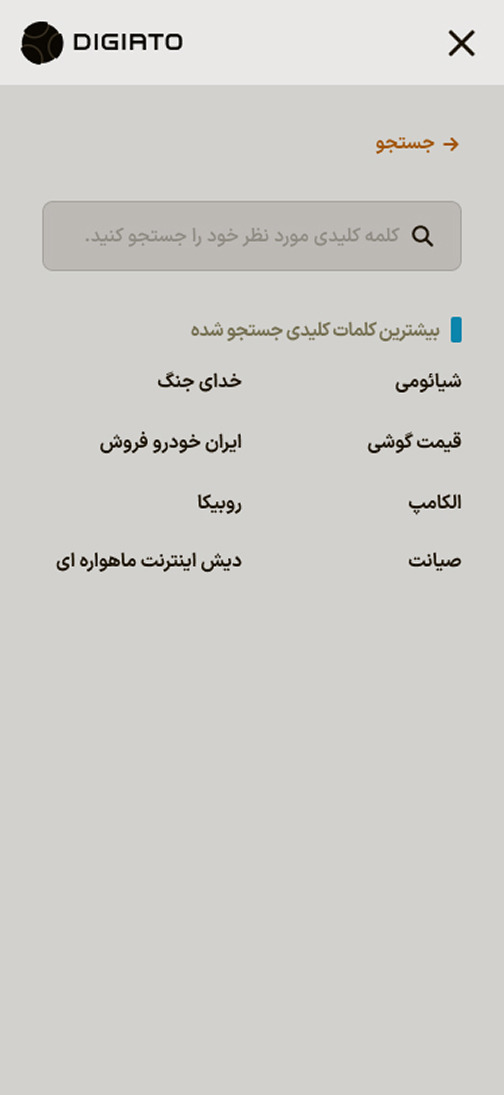The height and width of the screenshot is (1095, 504).
Task: Select the شیائومی keyword
Action: tap(428, 382)
